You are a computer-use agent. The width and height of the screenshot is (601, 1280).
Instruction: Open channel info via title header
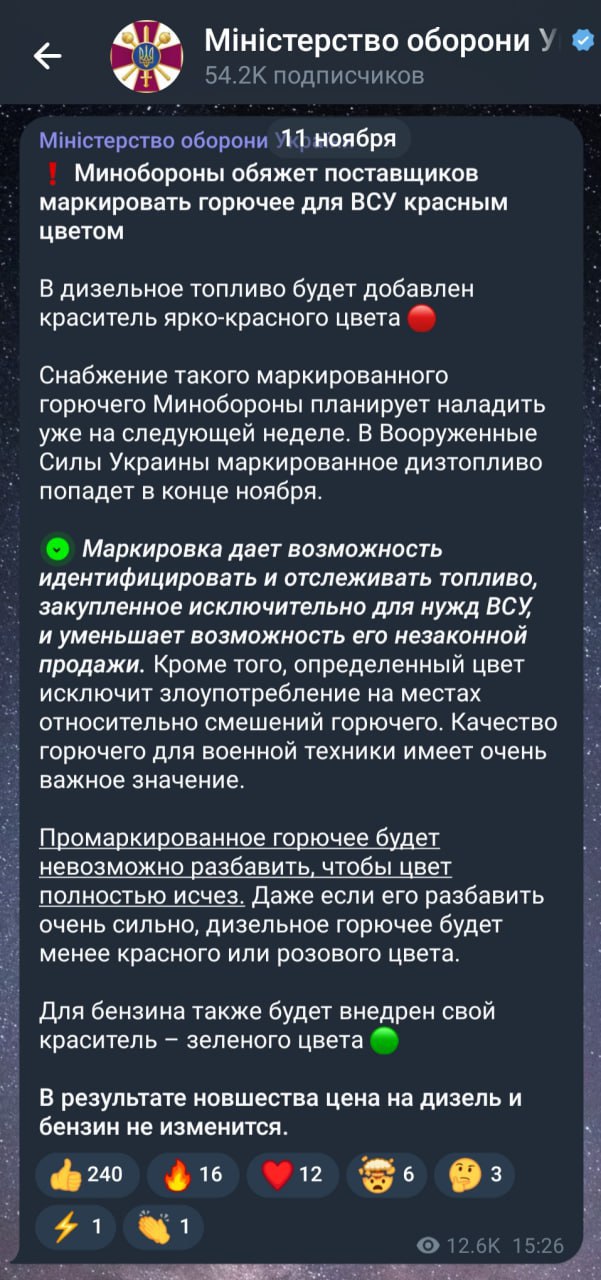[380, 55]
